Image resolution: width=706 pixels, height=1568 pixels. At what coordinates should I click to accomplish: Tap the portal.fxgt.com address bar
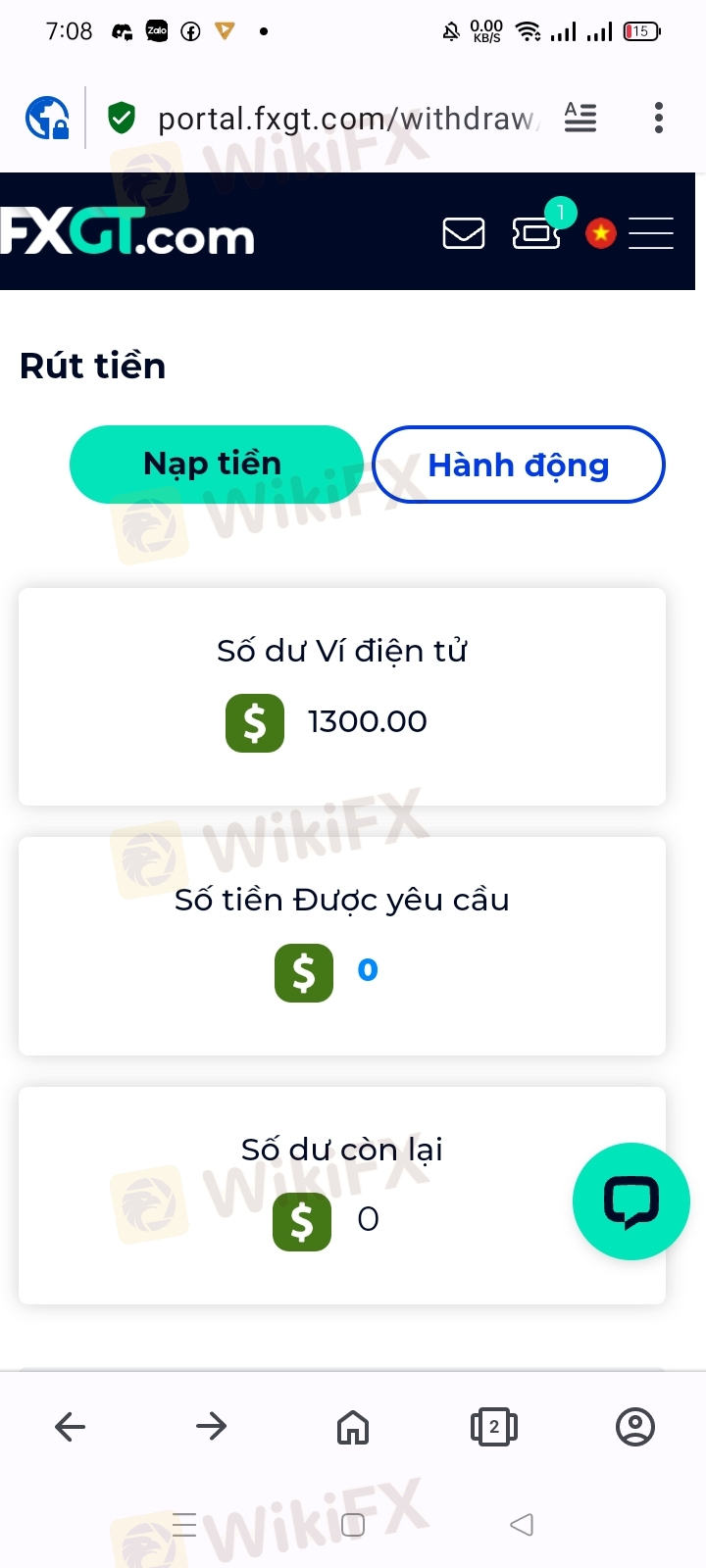343,119
